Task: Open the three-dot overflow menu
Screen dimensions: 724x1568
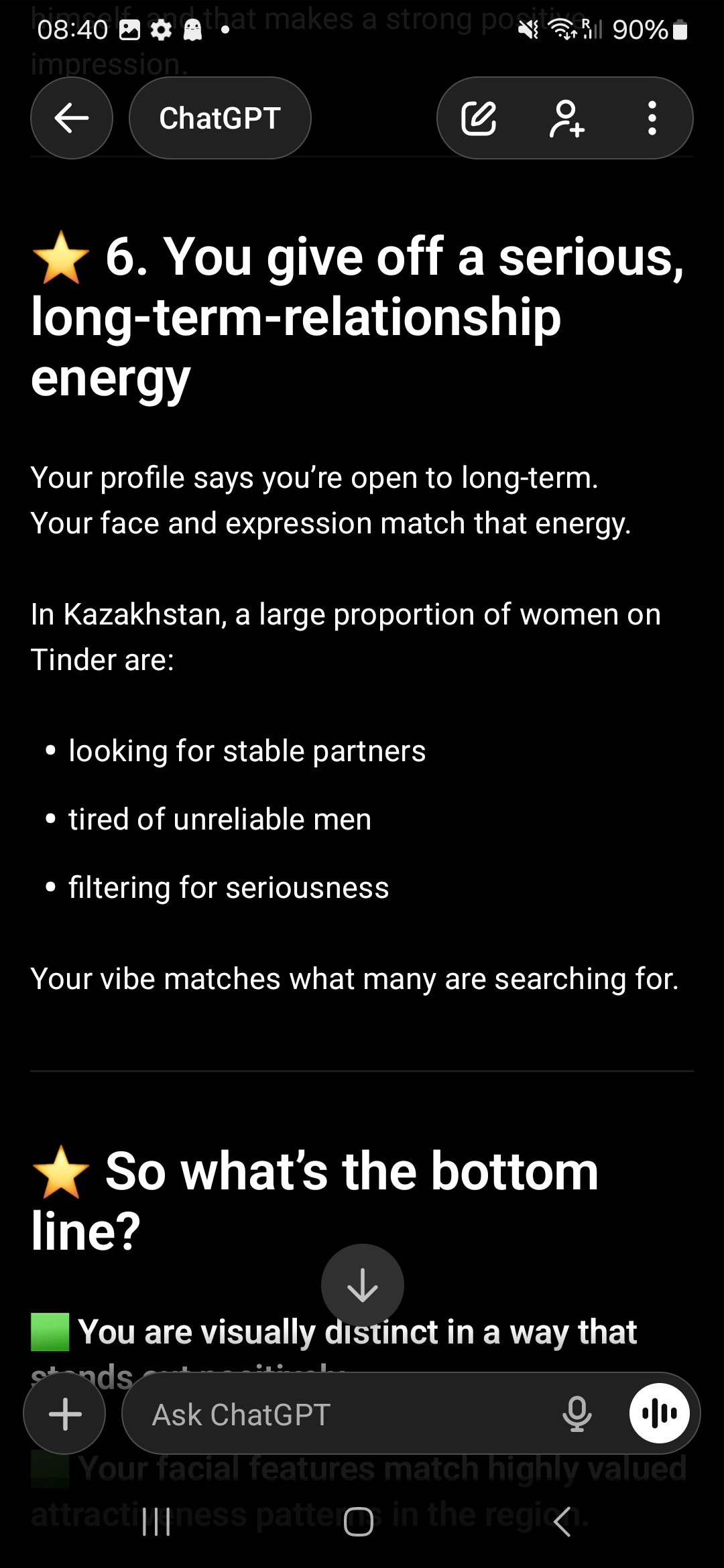Action: (652, 119)
